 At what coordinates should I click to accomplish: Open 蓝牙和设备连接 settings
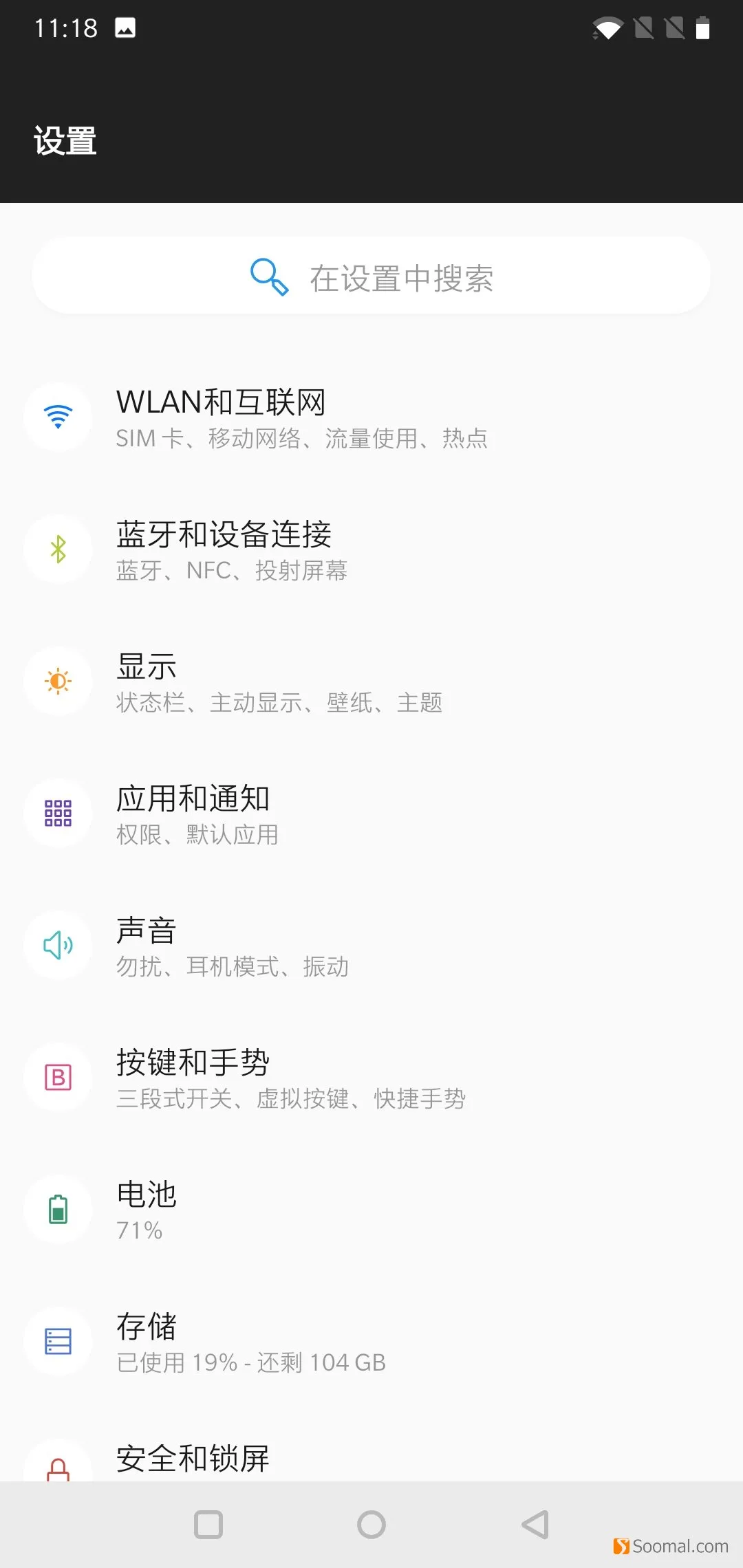click(371, 549)
